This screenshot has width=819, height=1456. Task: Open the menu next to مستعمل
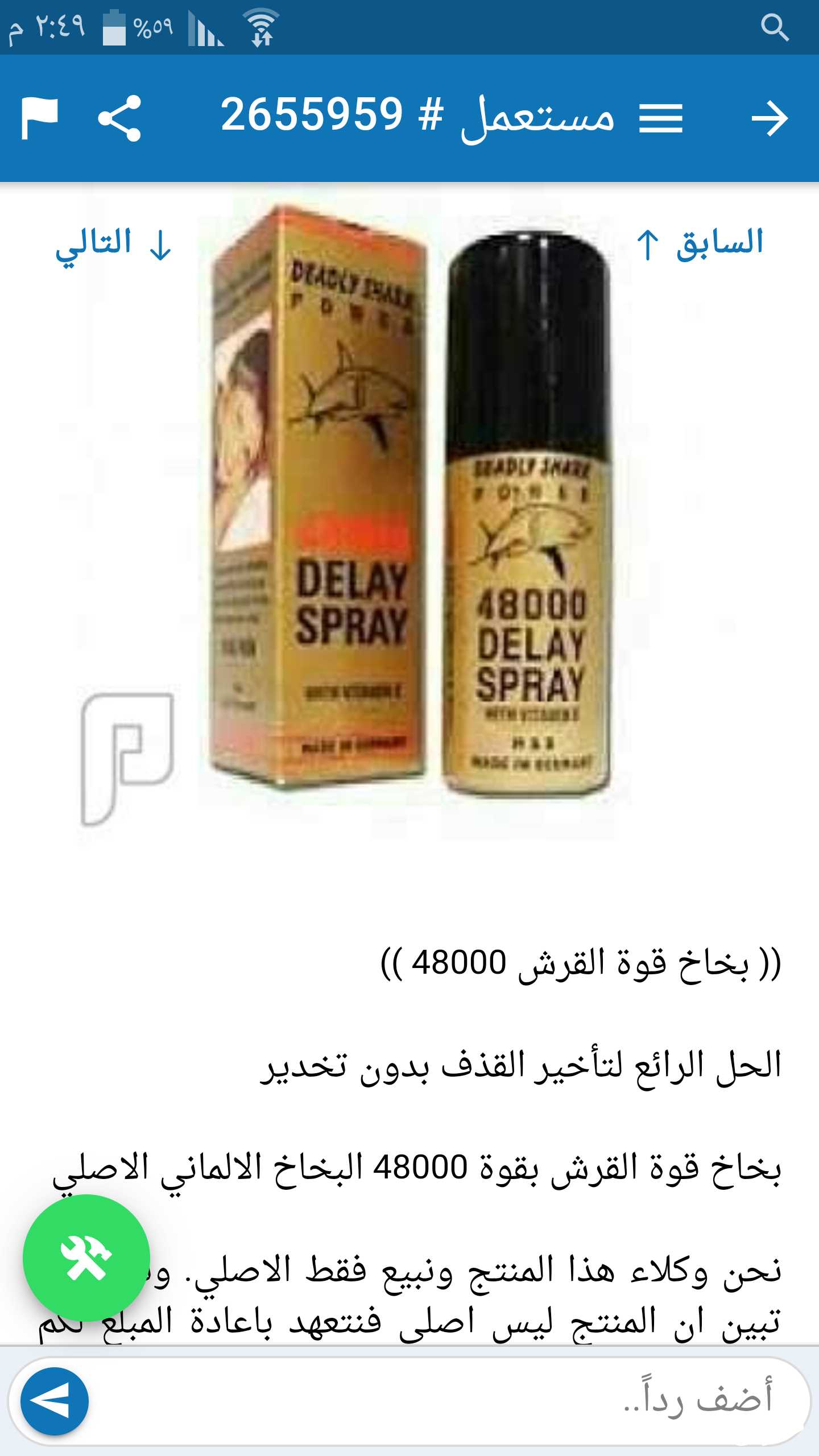click(660, 119)
